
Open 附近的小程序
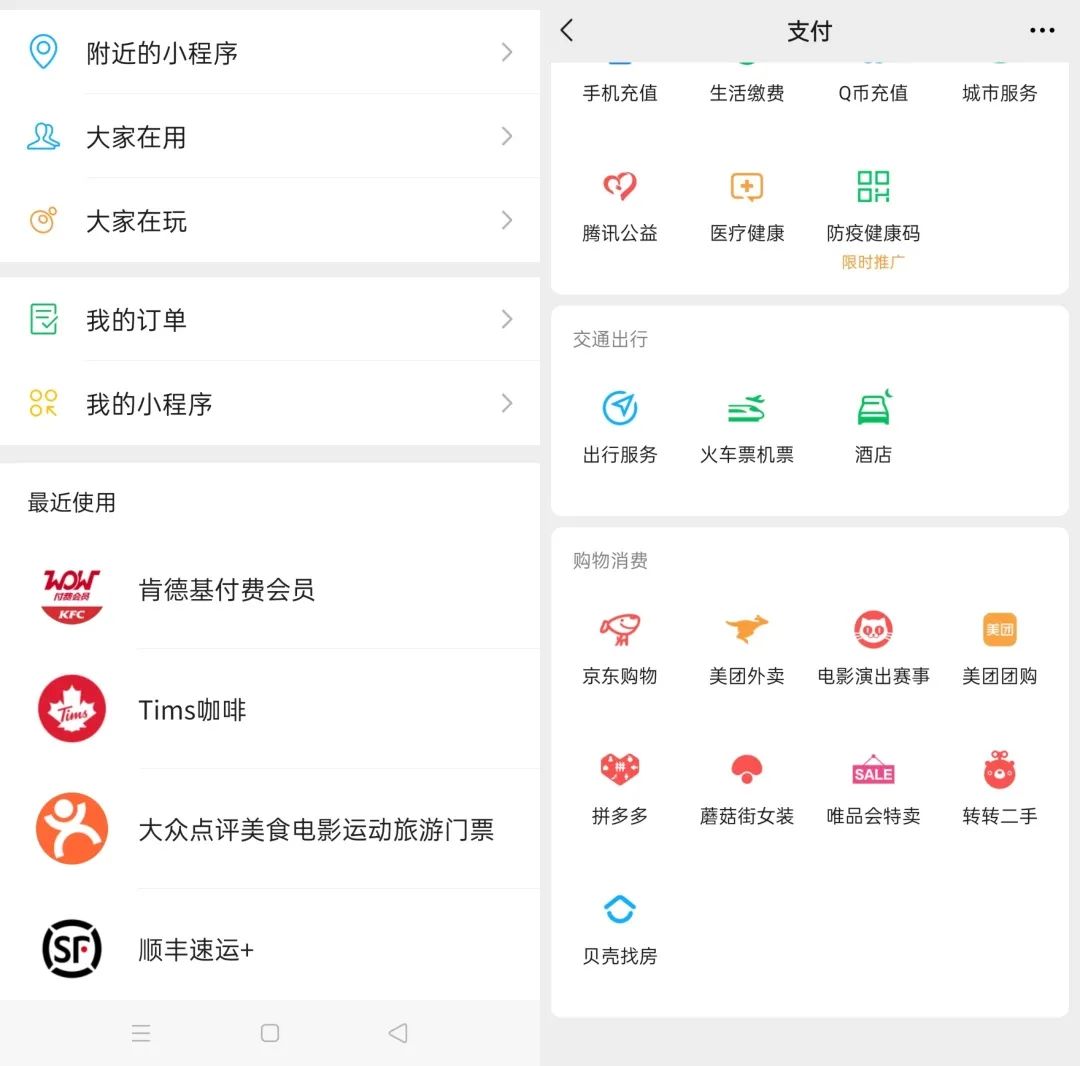pos(270,52)
